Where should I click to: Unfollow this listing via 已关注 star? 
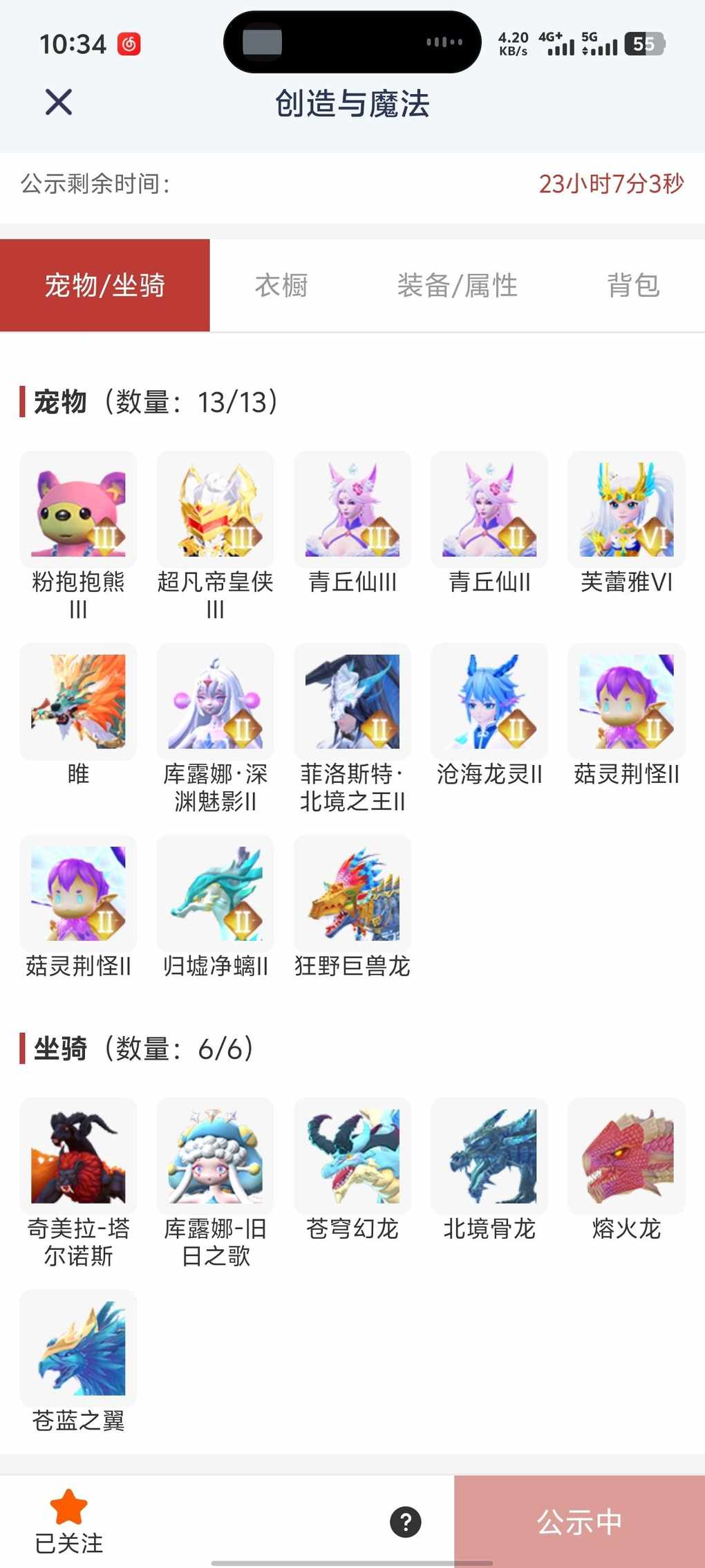[69, 1521]
